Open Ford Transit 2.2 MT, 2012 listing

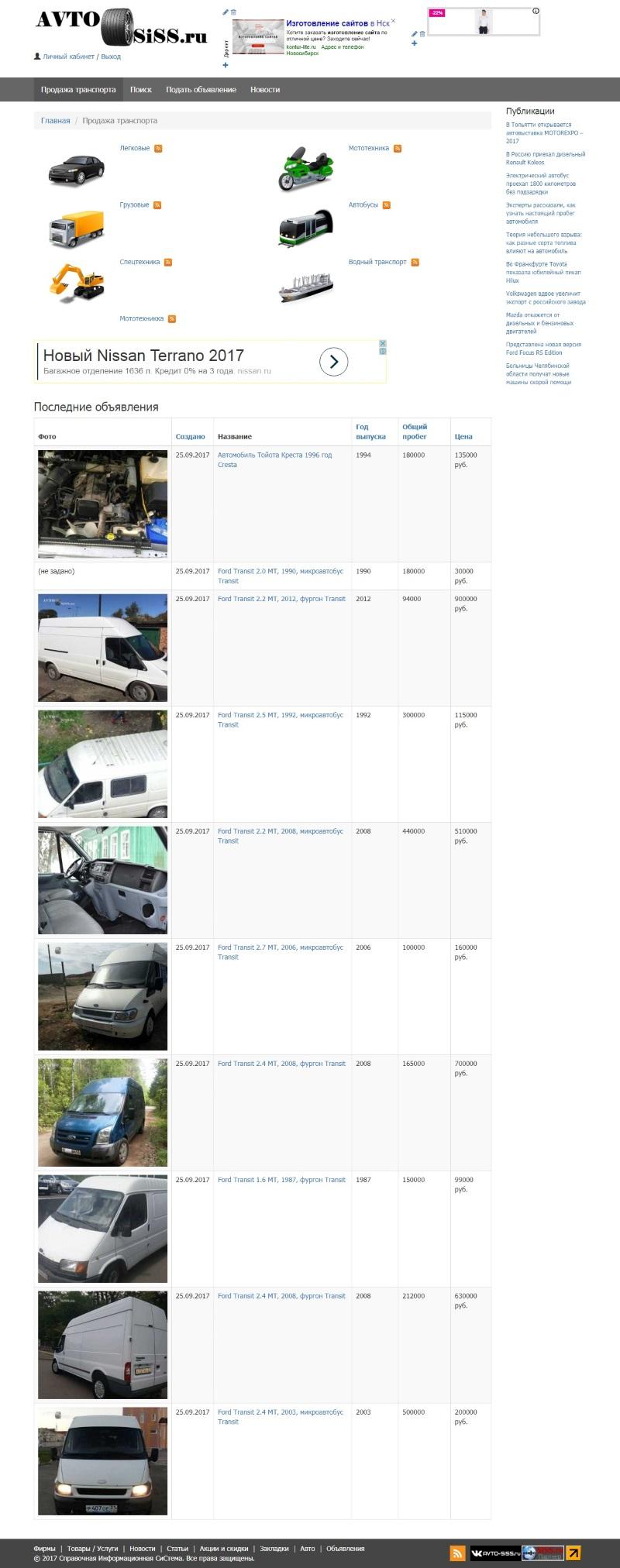(281, 599)
